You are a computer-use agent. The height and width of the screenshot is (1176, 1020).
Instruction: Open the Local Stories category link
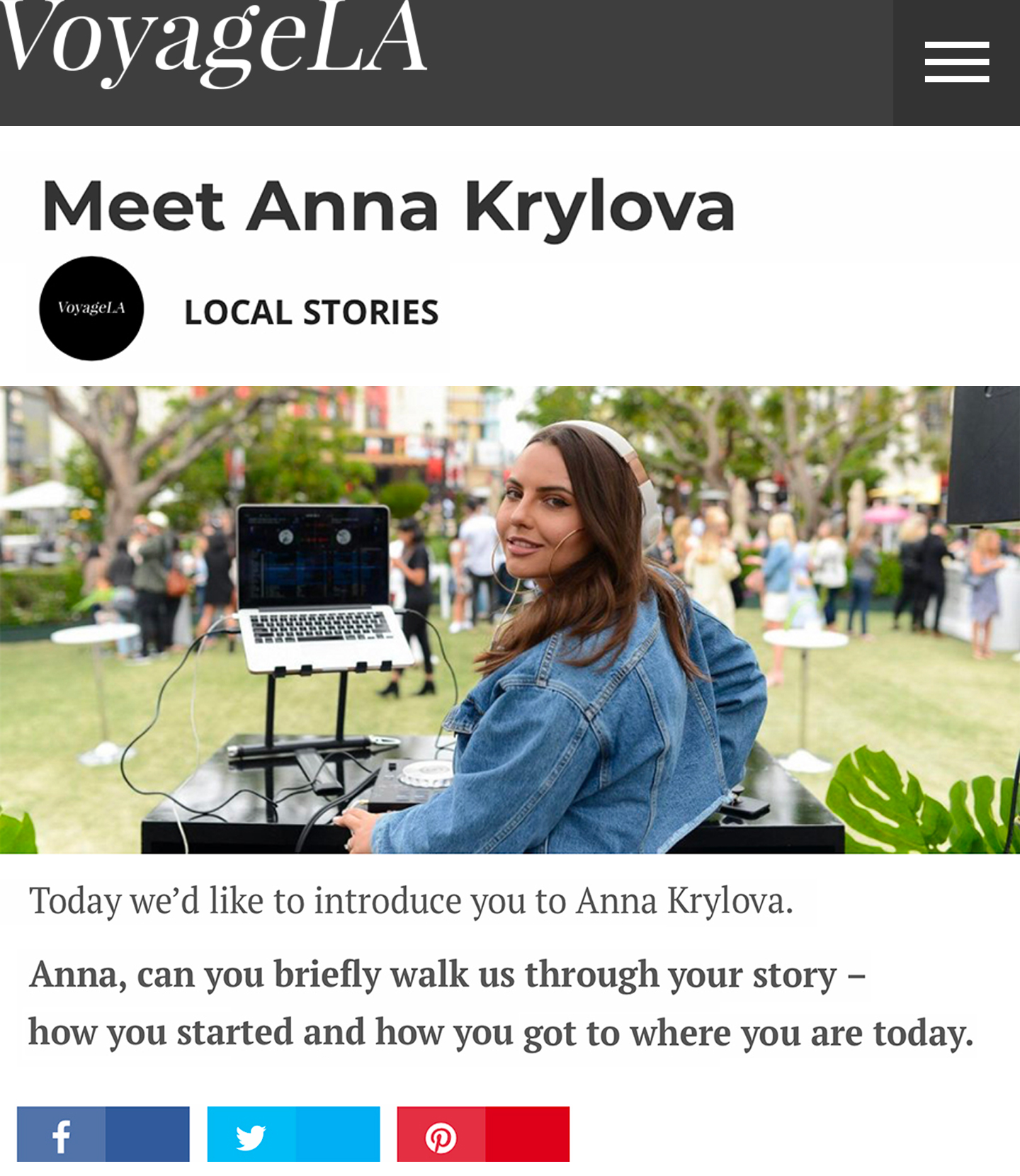[311, 312]
